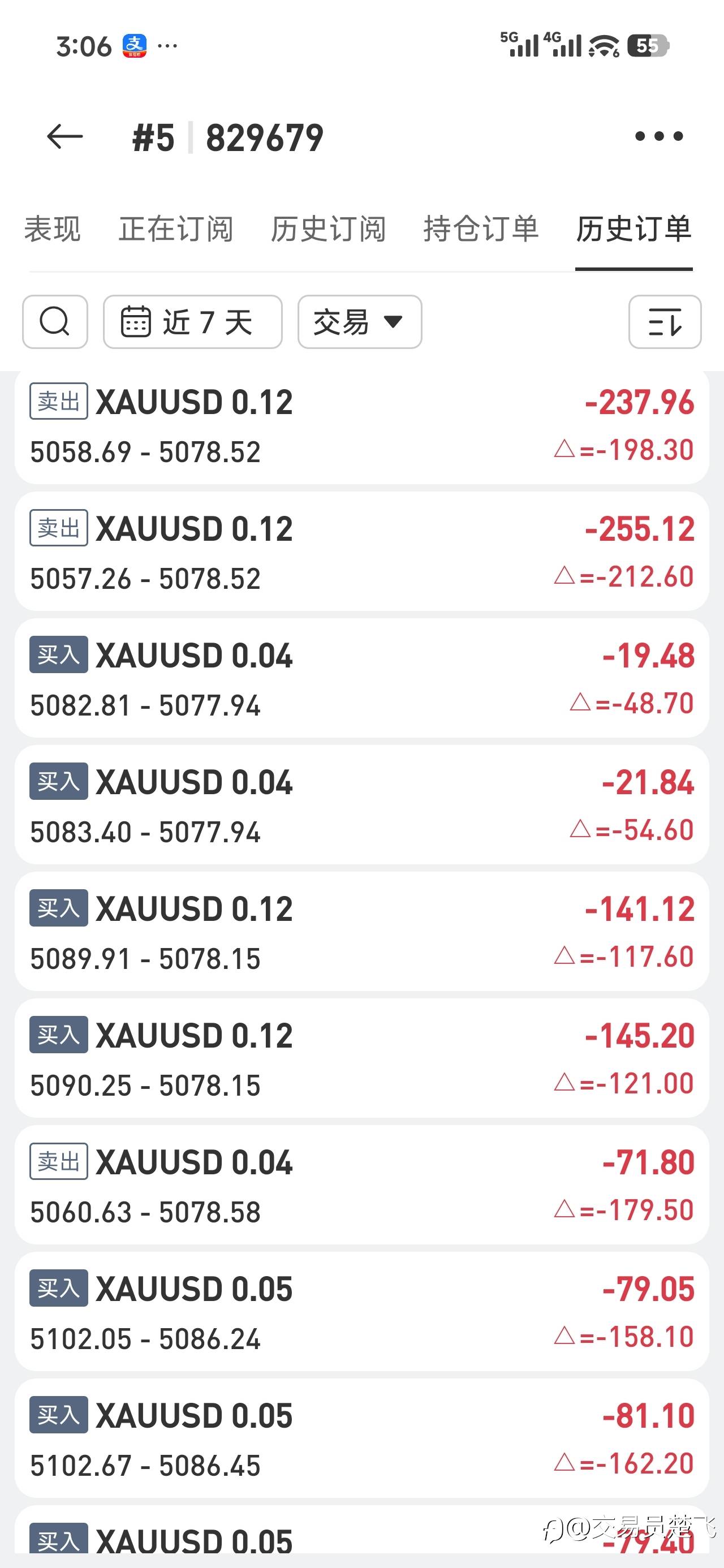Screen dimensions: 724x1568
Task: Expand the 交易 type dropdown
Action: [x=360, y=322]
